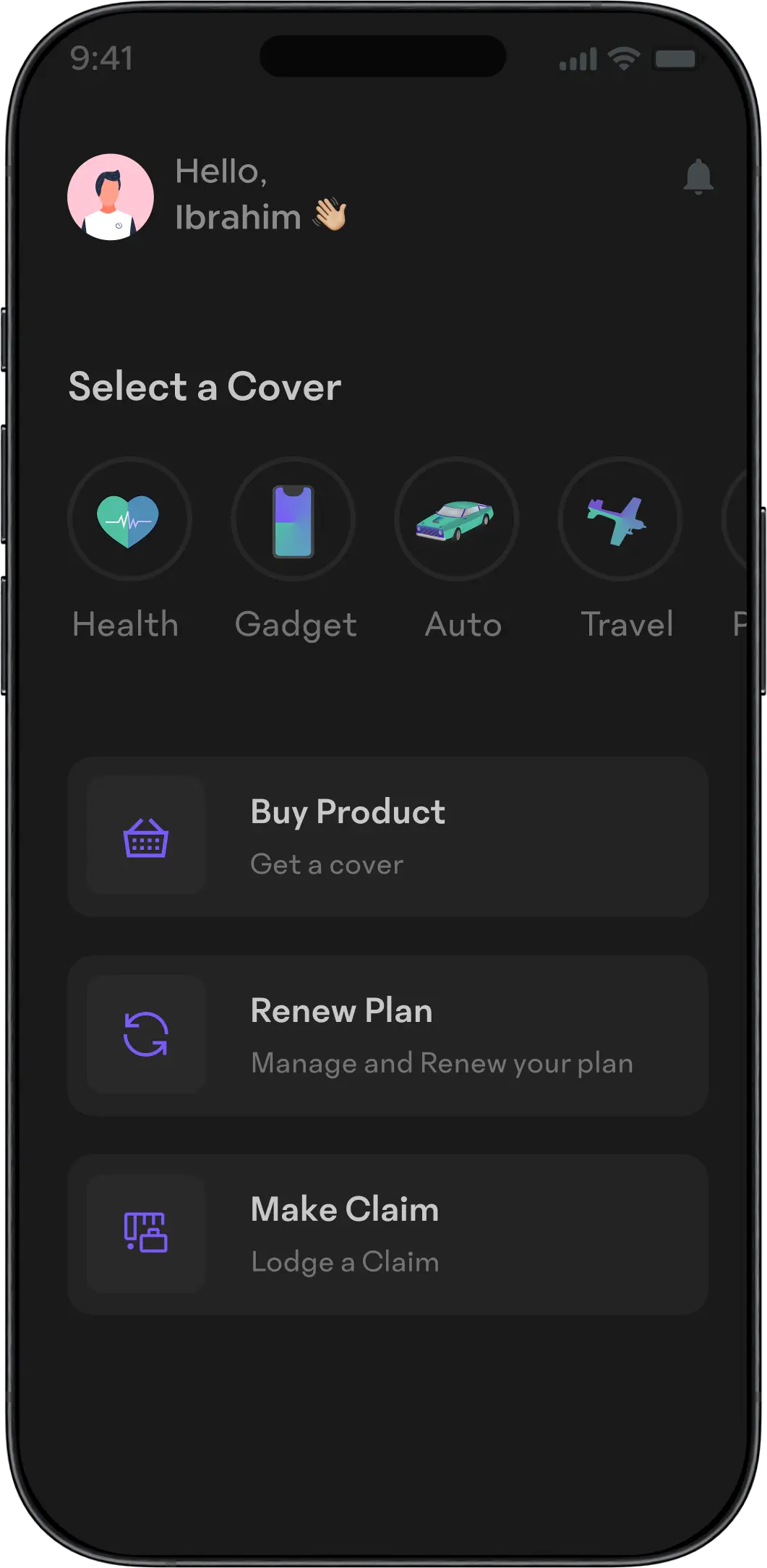Open the Renew Plan card

388,1036
